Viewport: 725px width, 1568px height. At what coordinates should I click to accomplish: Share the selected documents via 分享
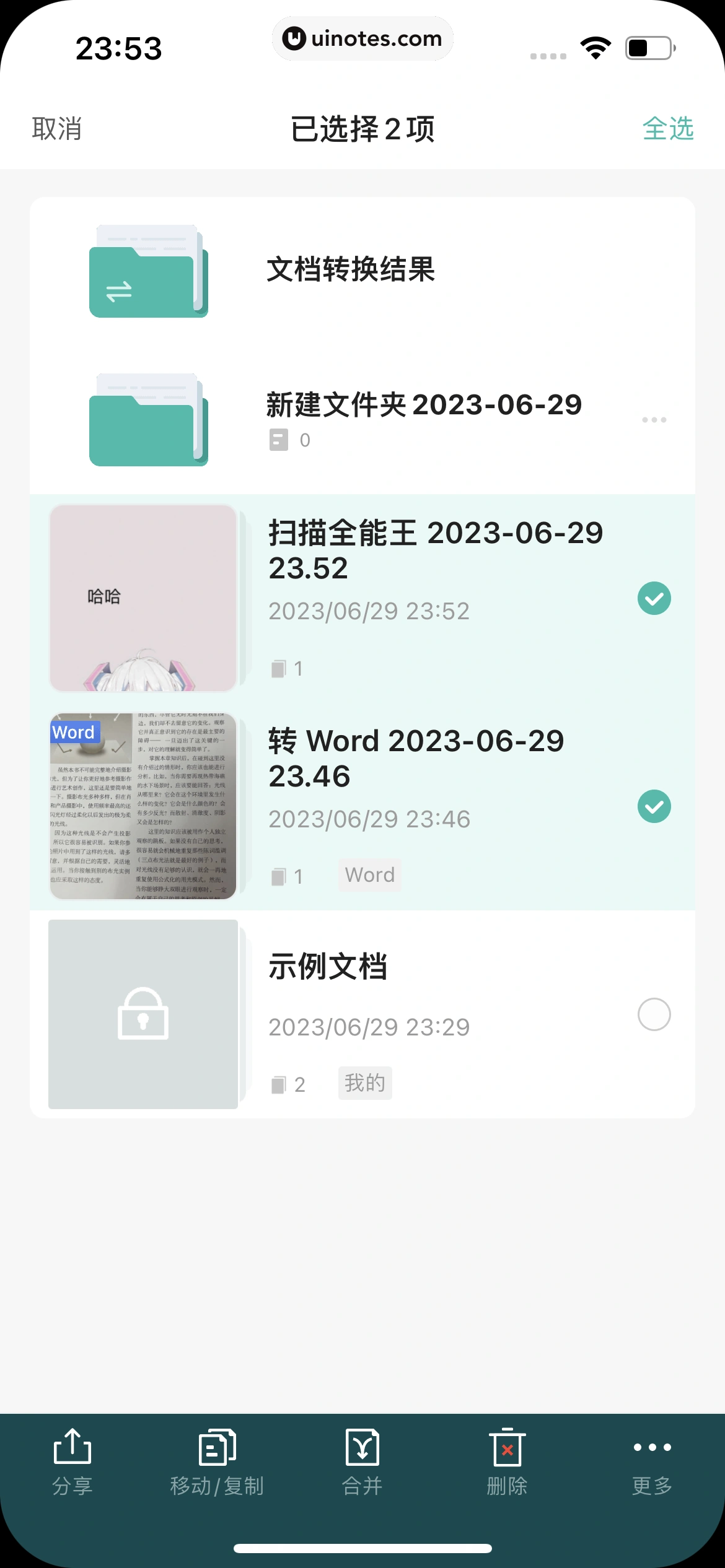72,1461
